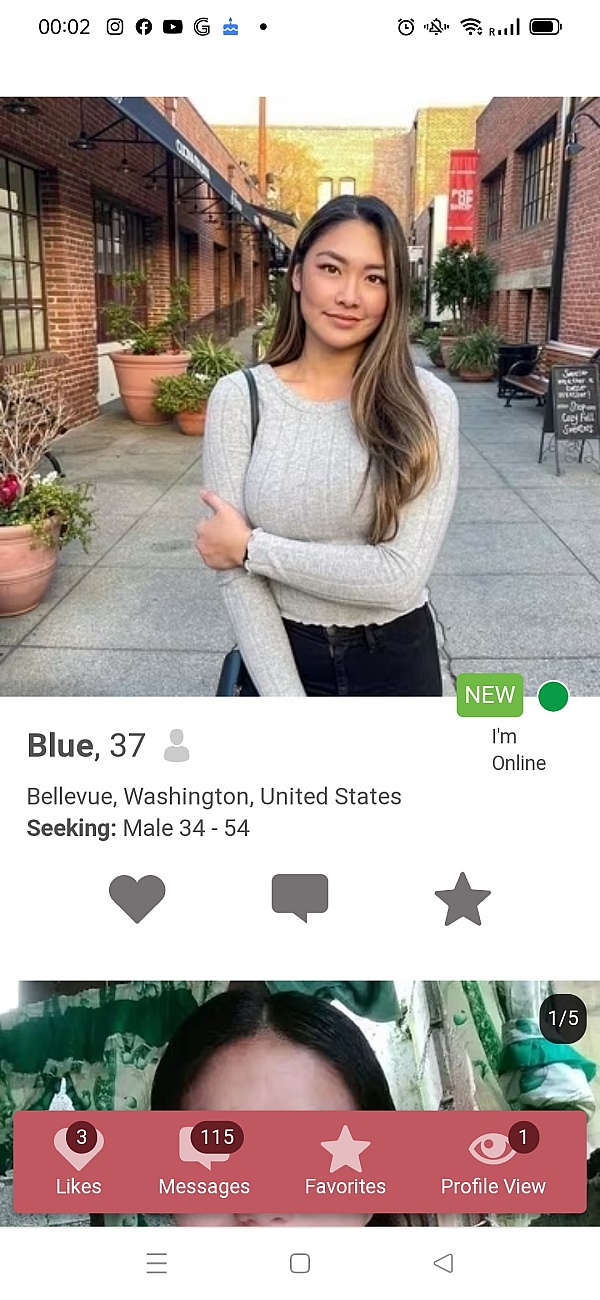Open the second photo marked 1/5
The image size is (600, 1300).
coord(300,1045)
